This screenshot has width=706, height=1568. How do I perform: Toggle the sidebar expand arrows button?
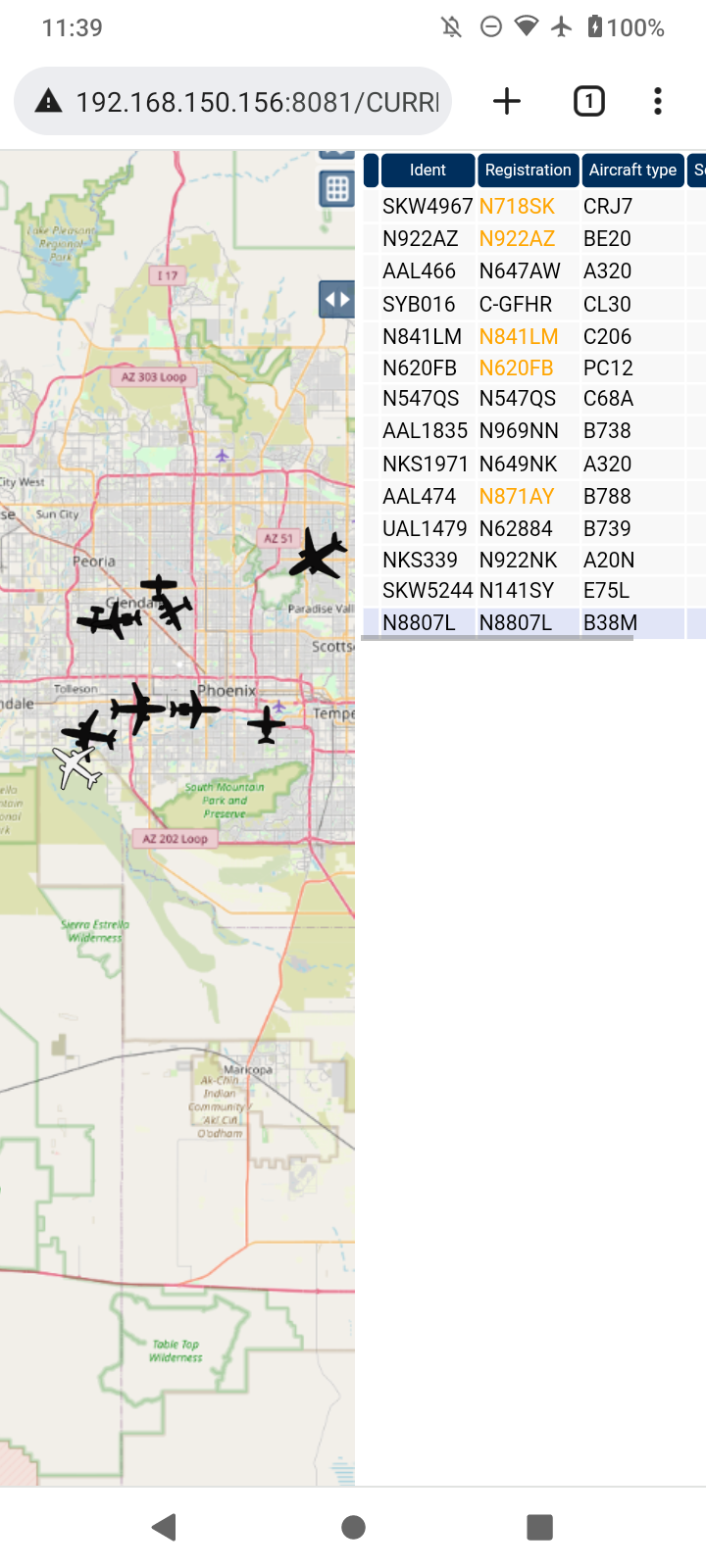pyautogui.click(x=336, y=300)
